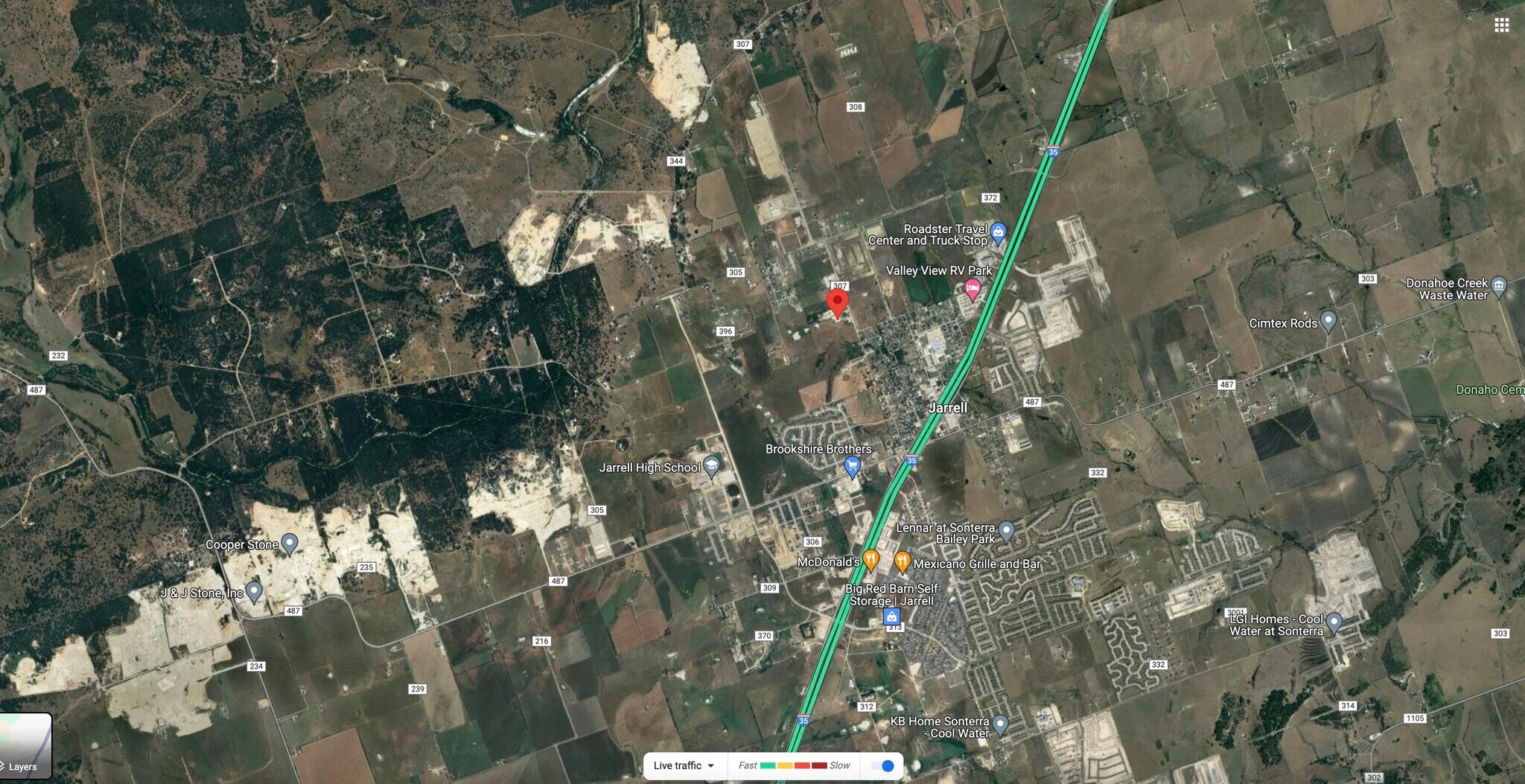This screenshot has width=1525, height=784.
Task: Select the Jarrell High School marker
Action: 711,466
